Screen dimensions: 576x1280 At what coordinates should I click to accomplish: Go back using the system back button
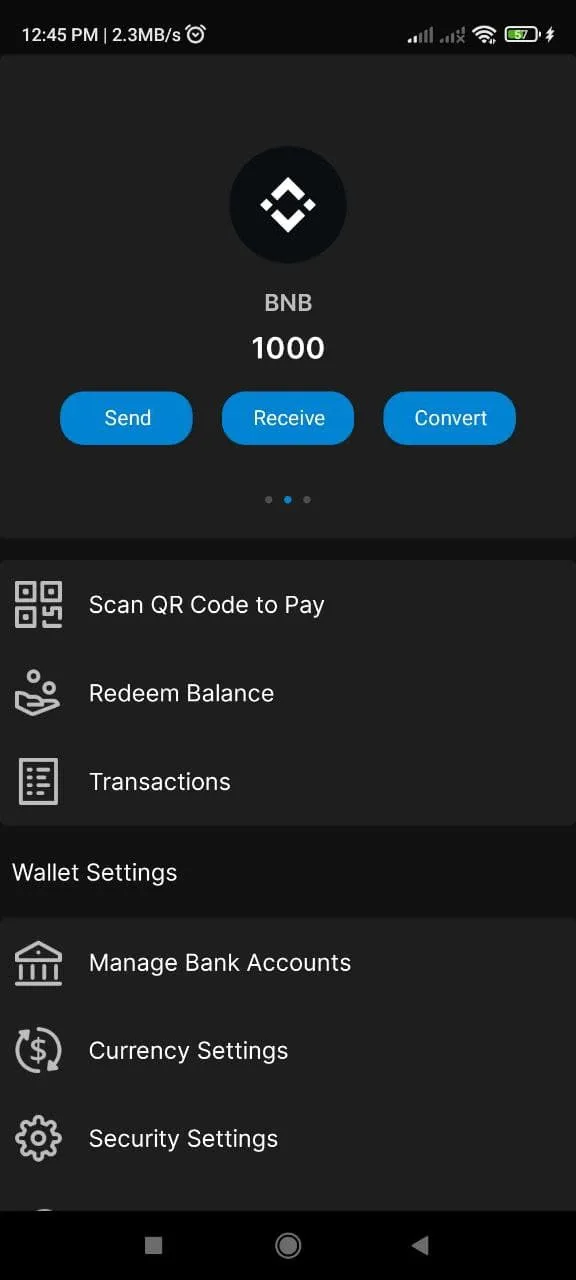click(420, 1245)
